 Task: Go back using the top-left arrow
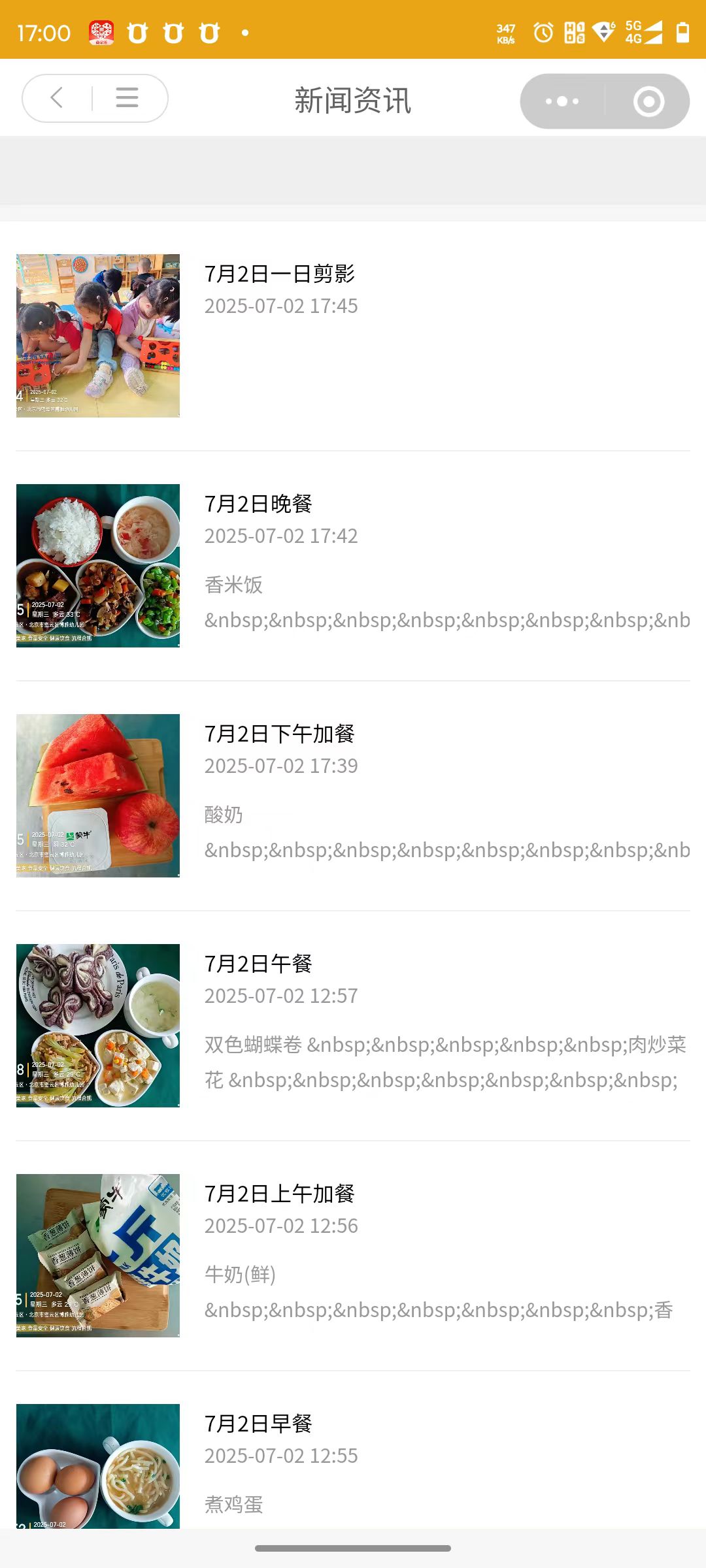click(58, 98)
